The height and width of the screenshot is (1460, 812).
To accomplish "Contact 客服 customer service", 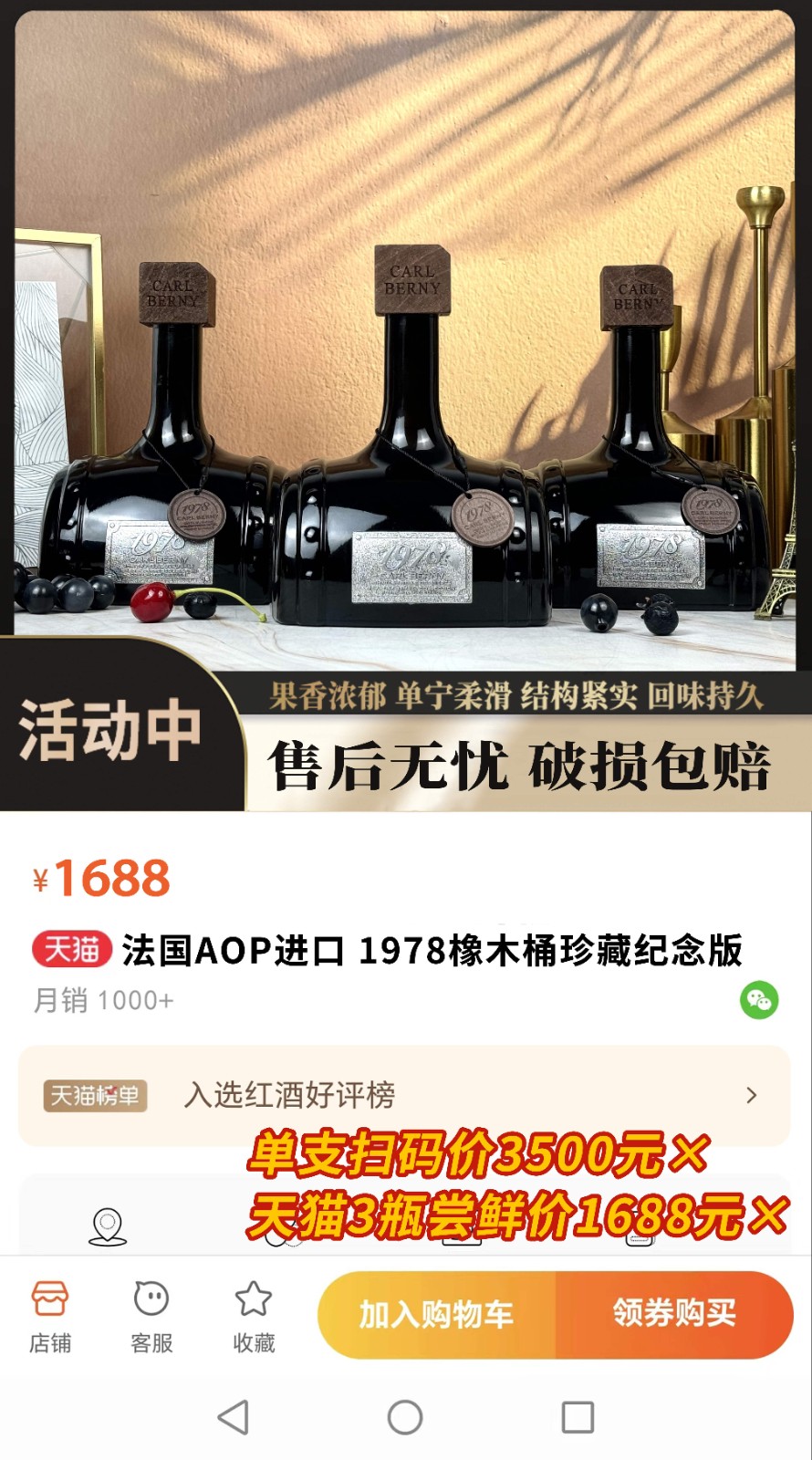I will point(151,1315).
